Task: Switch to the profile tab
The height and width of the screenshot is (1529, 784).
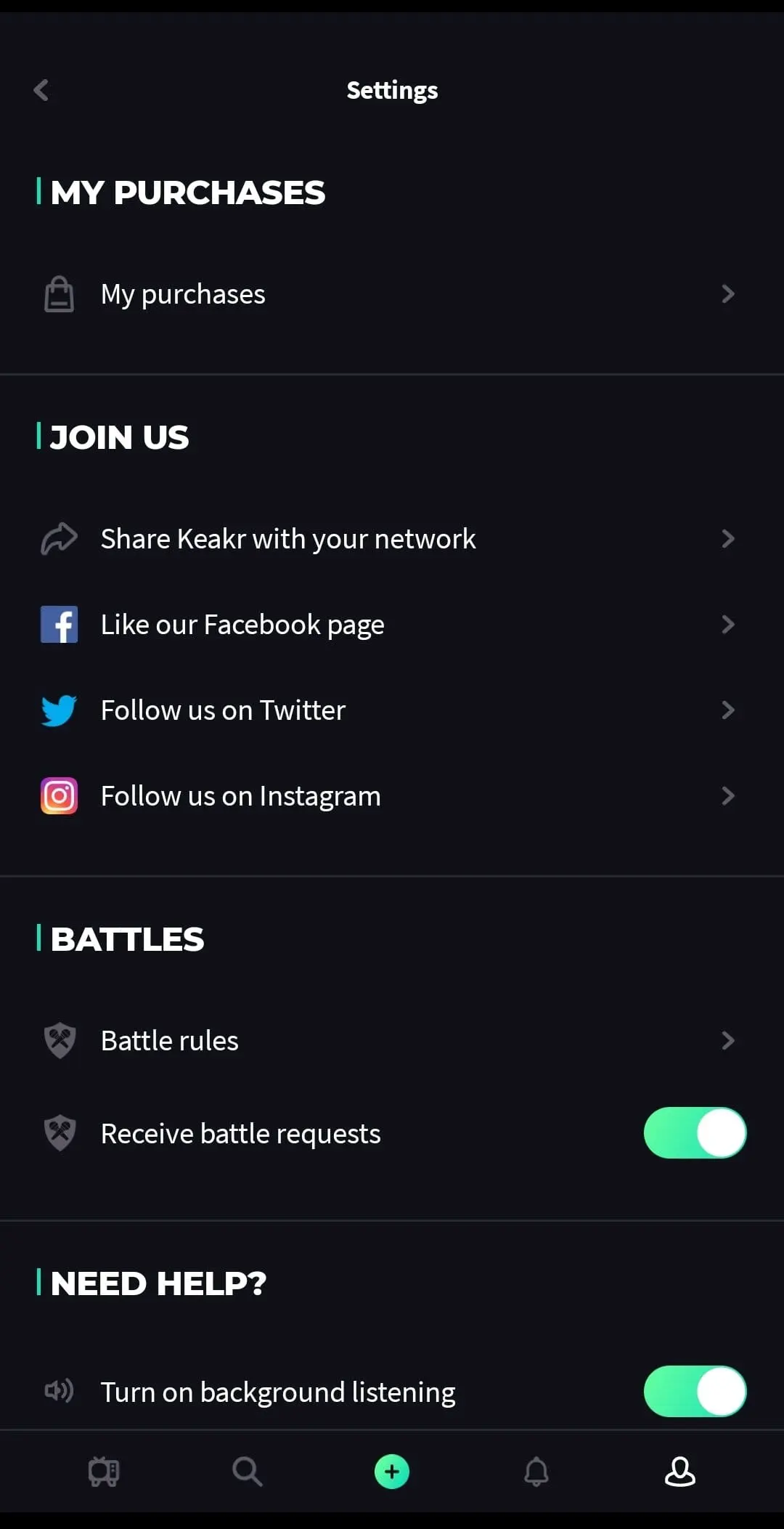Action: 680,1472
